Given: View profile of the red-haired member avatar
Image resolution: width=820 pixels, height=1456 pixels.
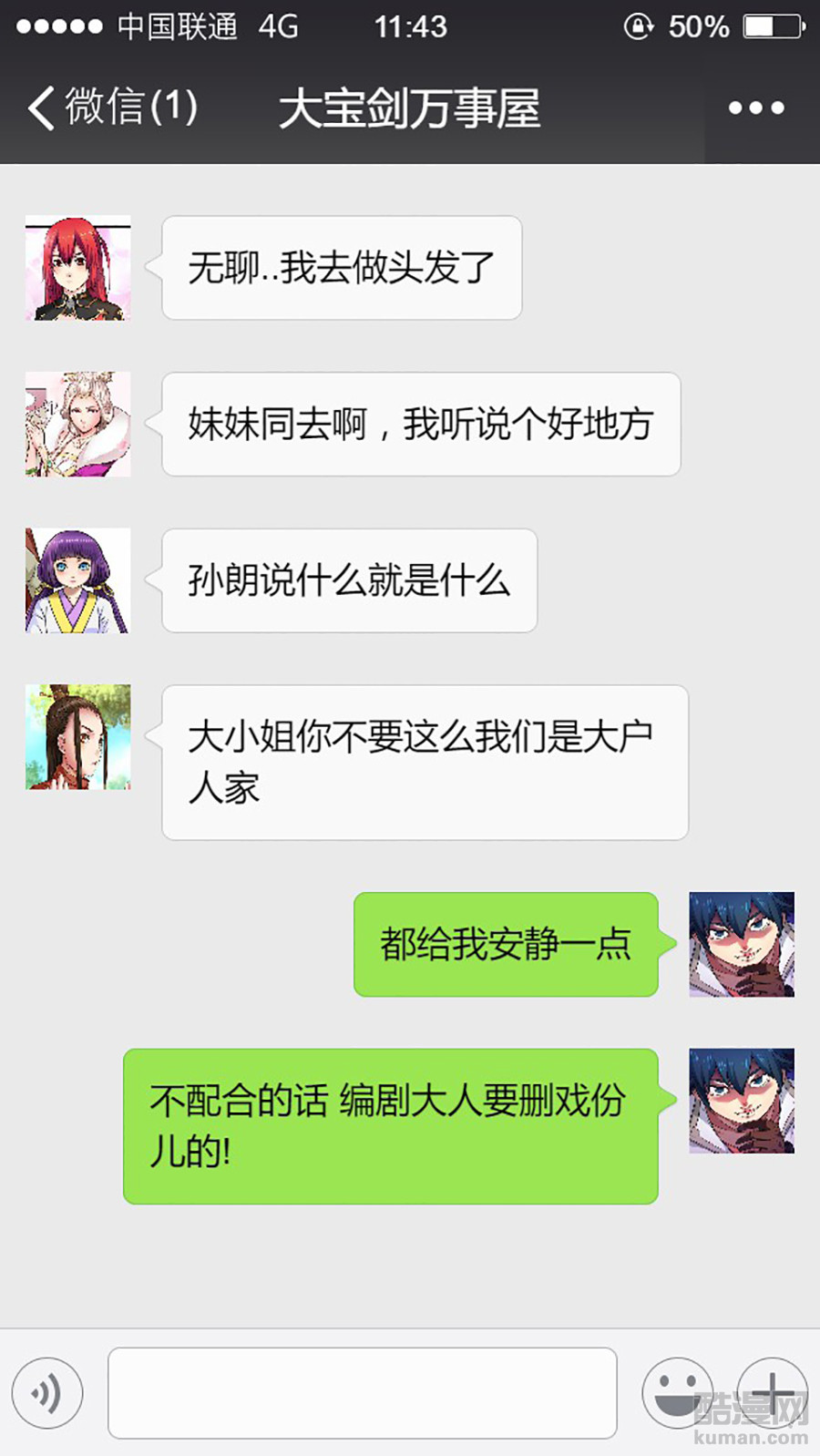Looking at the screenshot, I should tap(78, 268).
